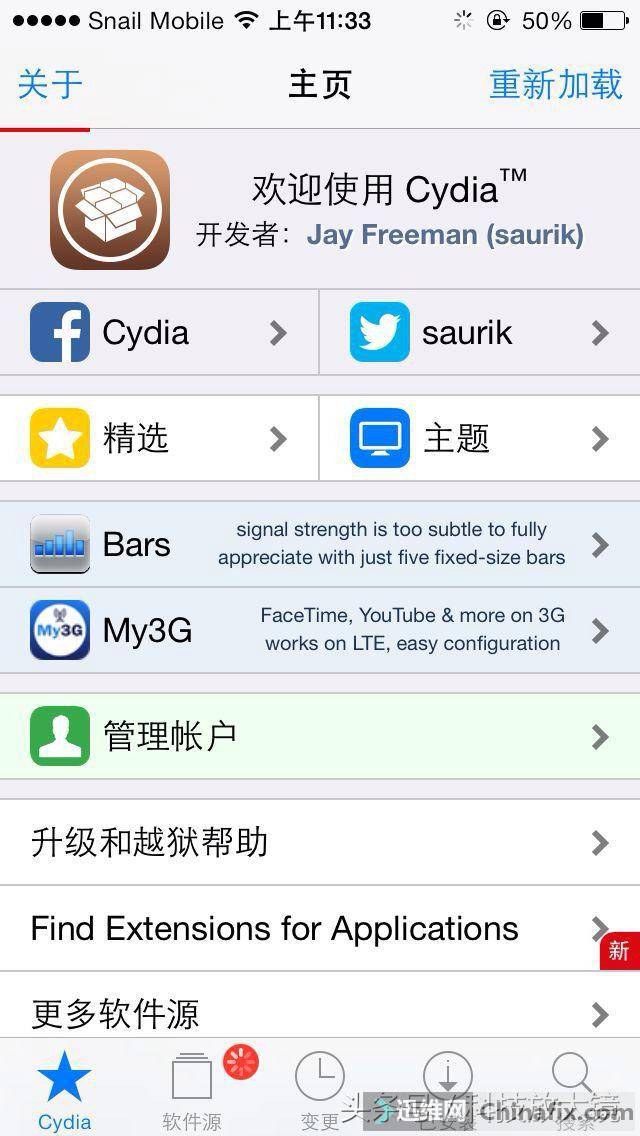Open 管理帐户 account management

320,737
